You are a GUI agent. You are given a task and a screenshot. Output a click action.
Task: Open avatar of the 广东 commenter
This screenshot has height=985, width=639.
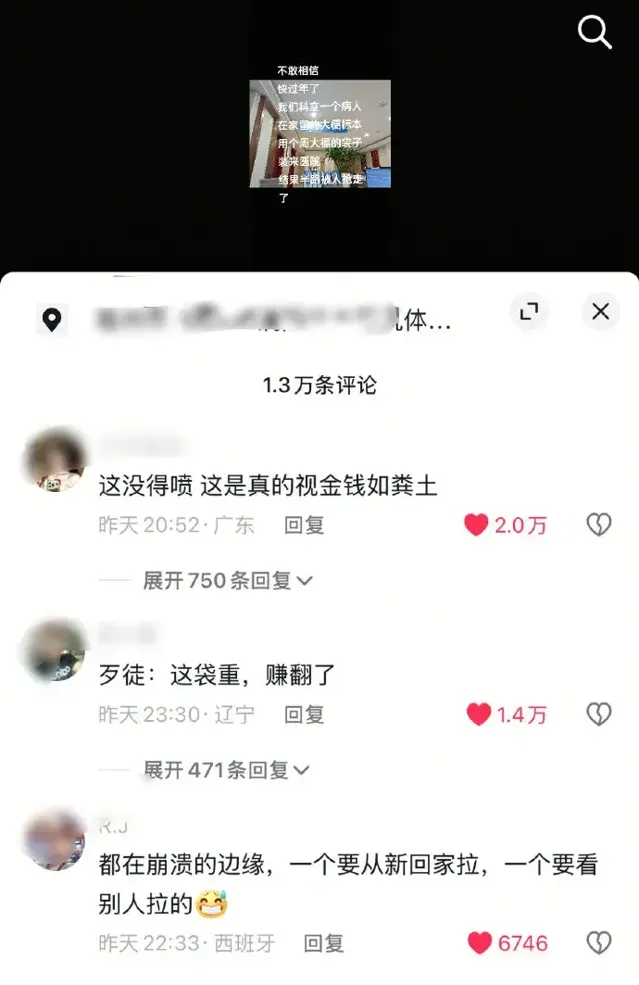pyautogui.click(x=53, y=461)
